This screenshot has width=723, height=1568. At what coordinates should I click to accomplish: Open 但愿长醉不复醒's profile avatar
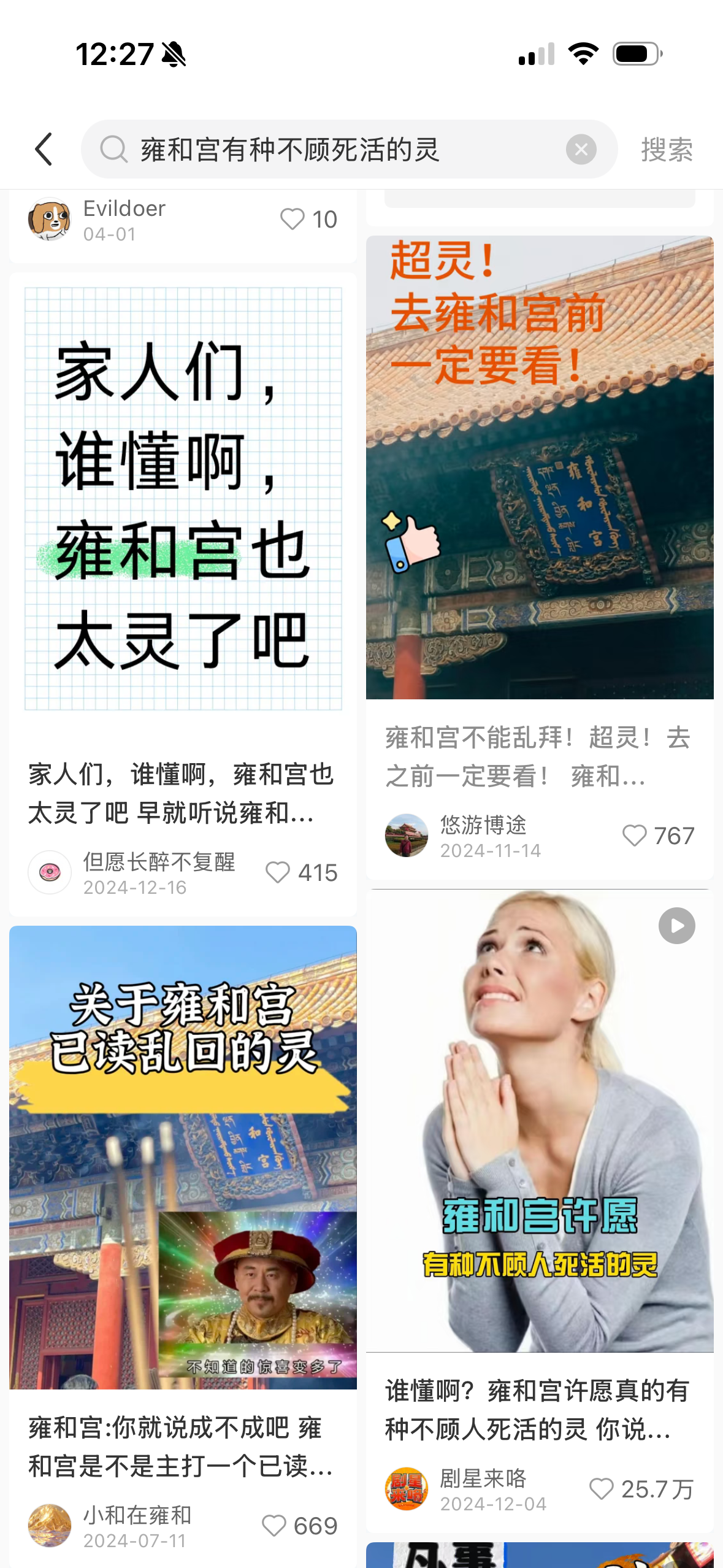click(50, 872)
